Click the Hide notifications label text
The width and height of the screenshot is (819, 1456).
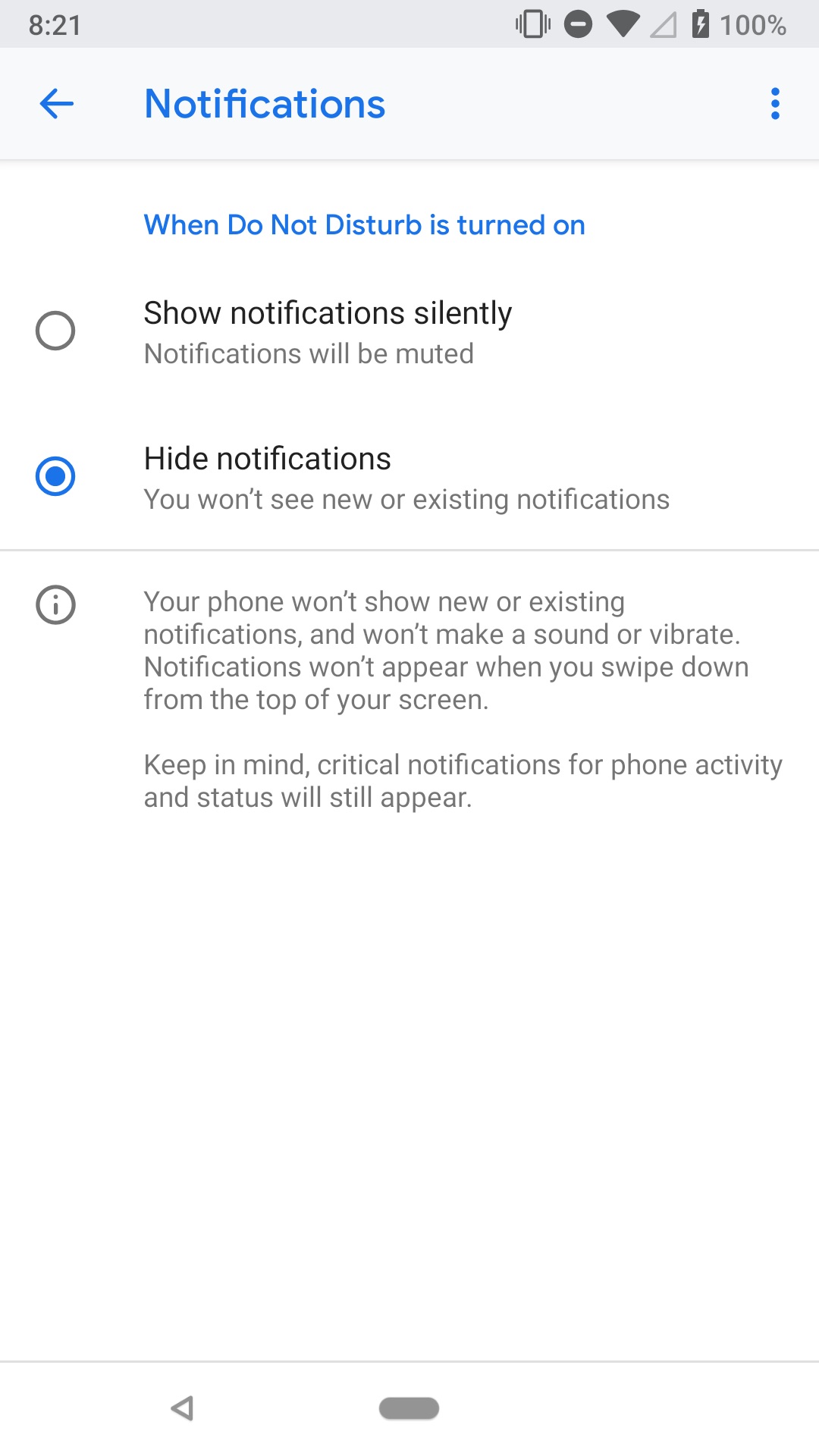267,458
